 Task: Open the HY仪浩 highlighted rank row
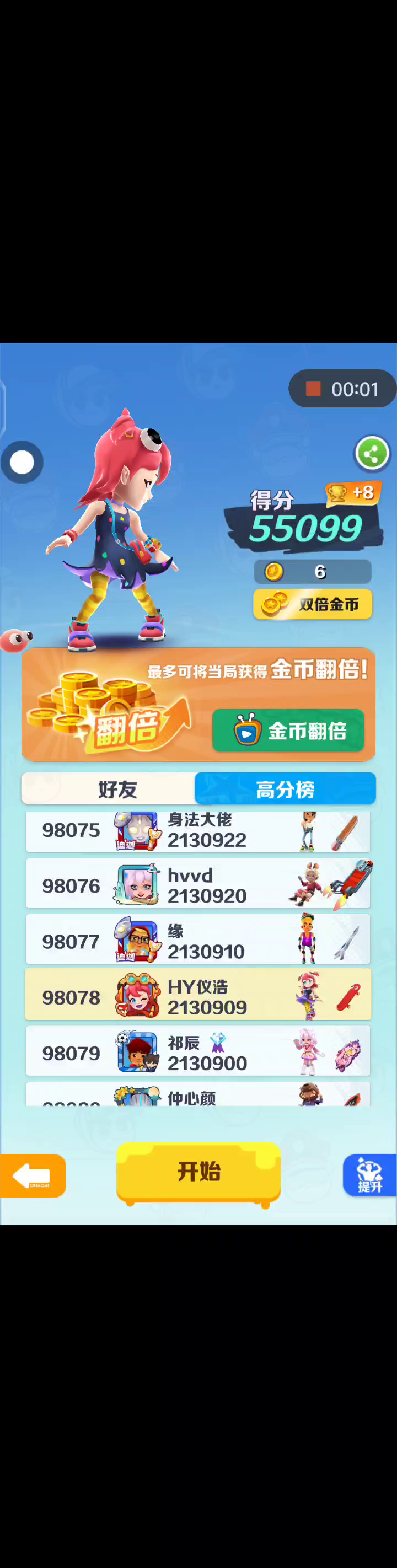[x=198, y=996]
